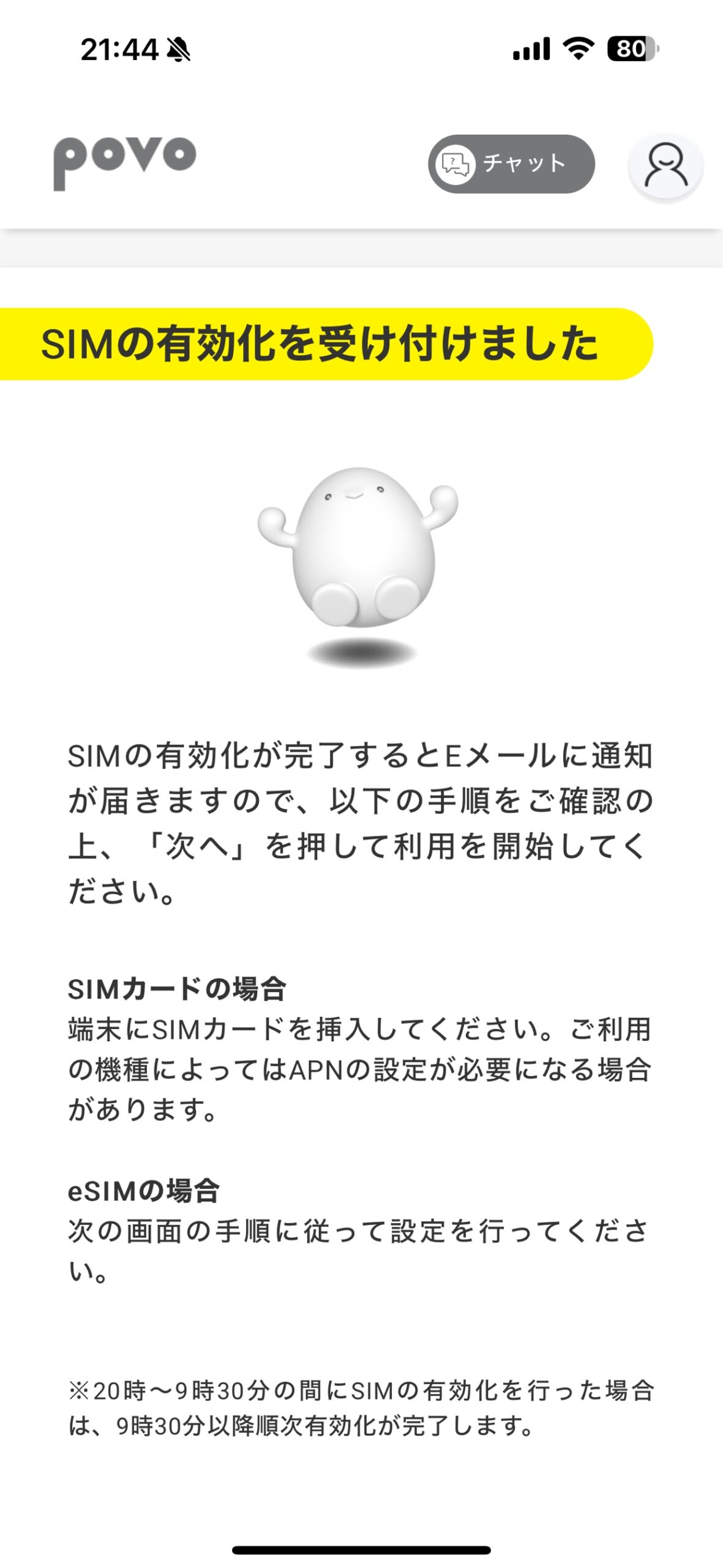Viewport: 723px width, 1568px height.
Task: Open the account profile icon
Action: point(665,165)
